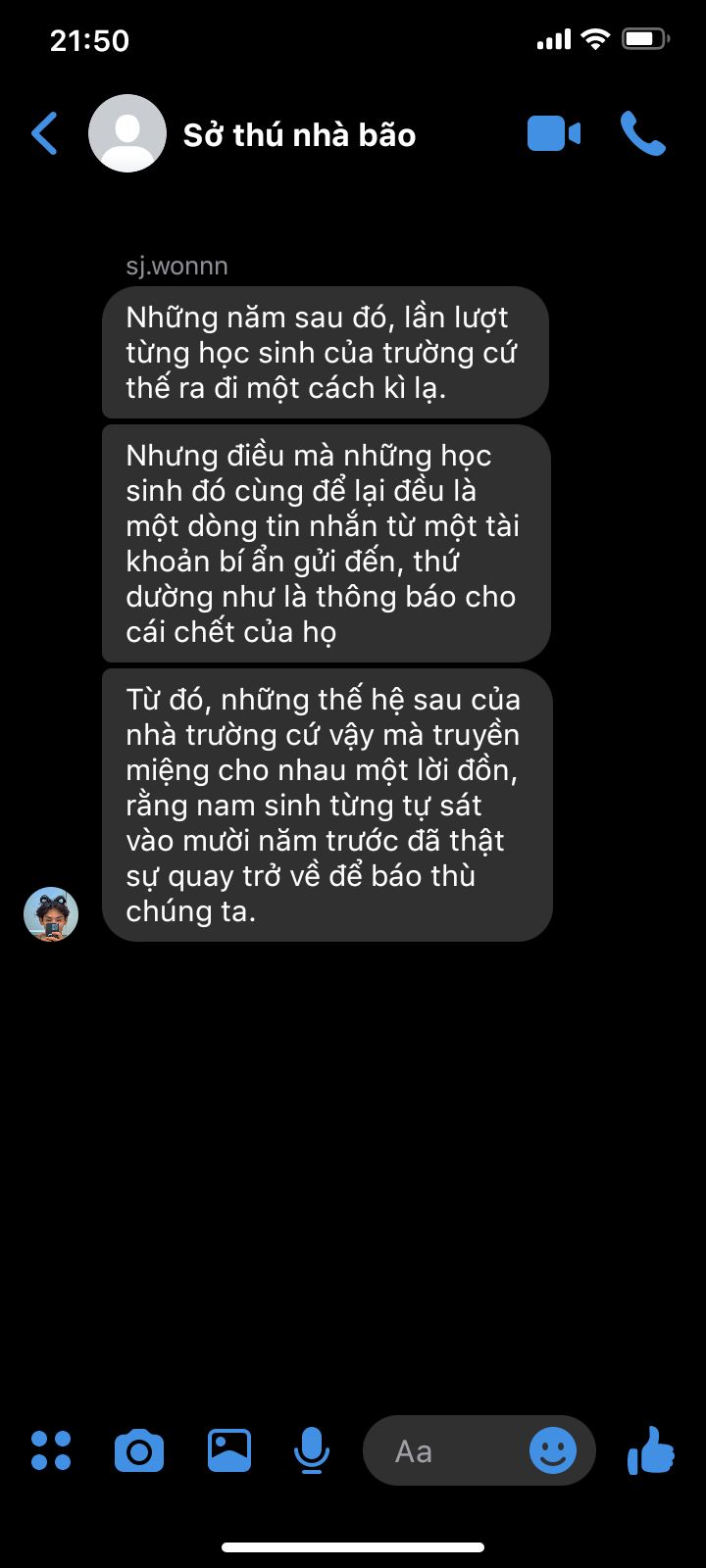Go back to the chat list
Screen dimensions: 706x1568
click(x=45, y=134)
